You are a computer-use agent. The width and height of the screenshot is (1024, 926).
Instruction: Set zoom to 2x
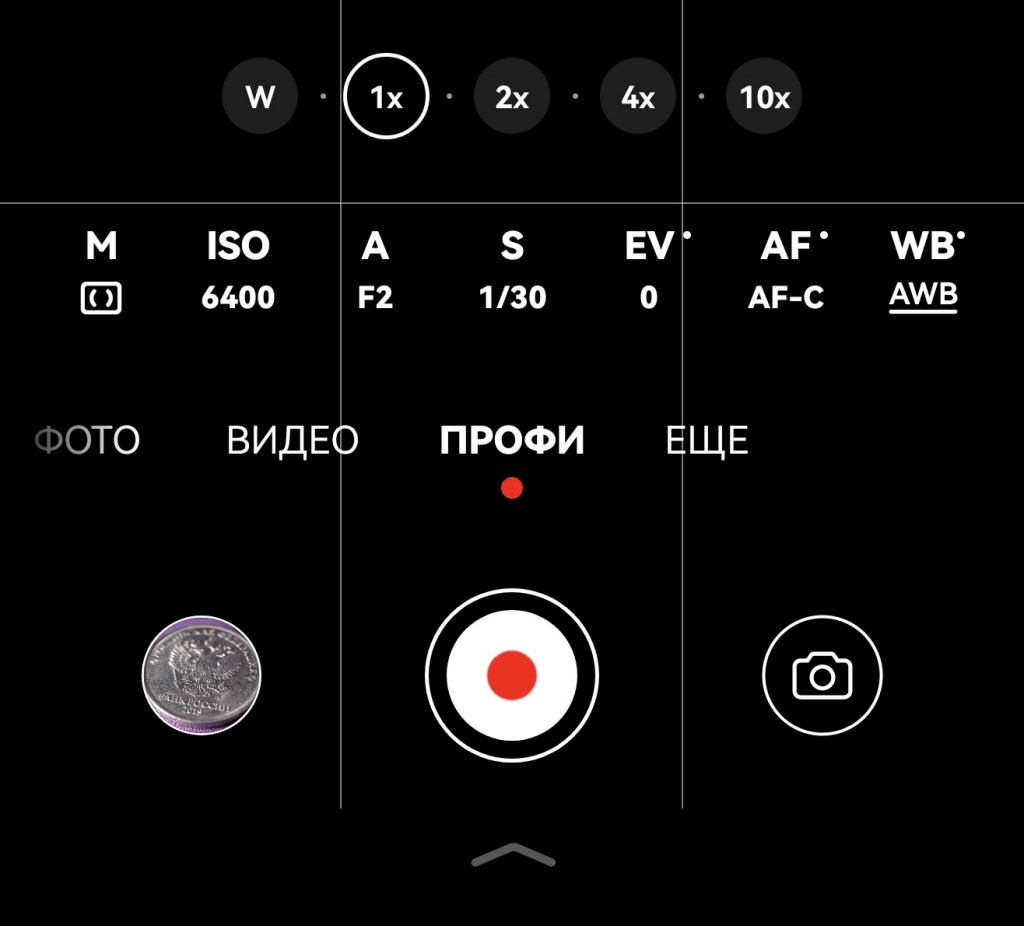[512, 97]
